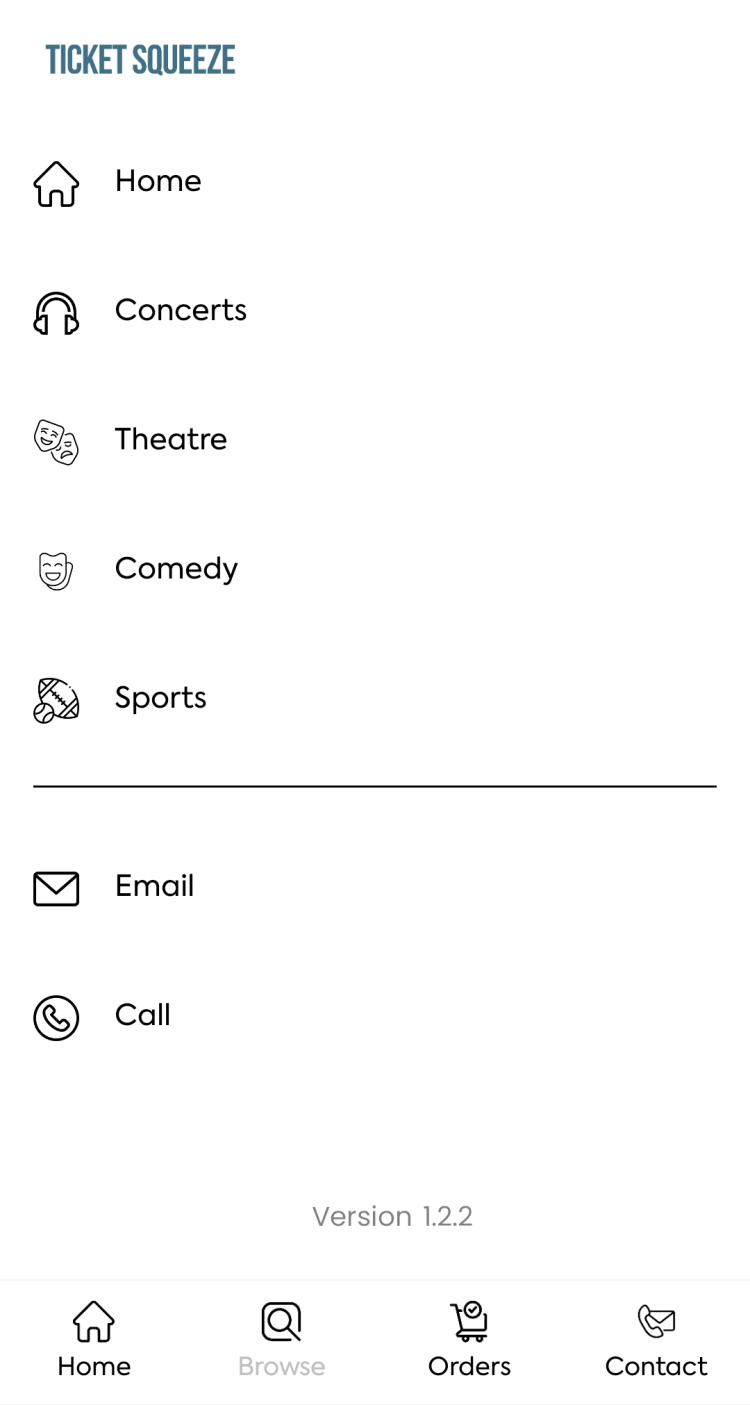The image size is (750, 1405).
Task: Select the Comedy category
Action: (176, 568)
